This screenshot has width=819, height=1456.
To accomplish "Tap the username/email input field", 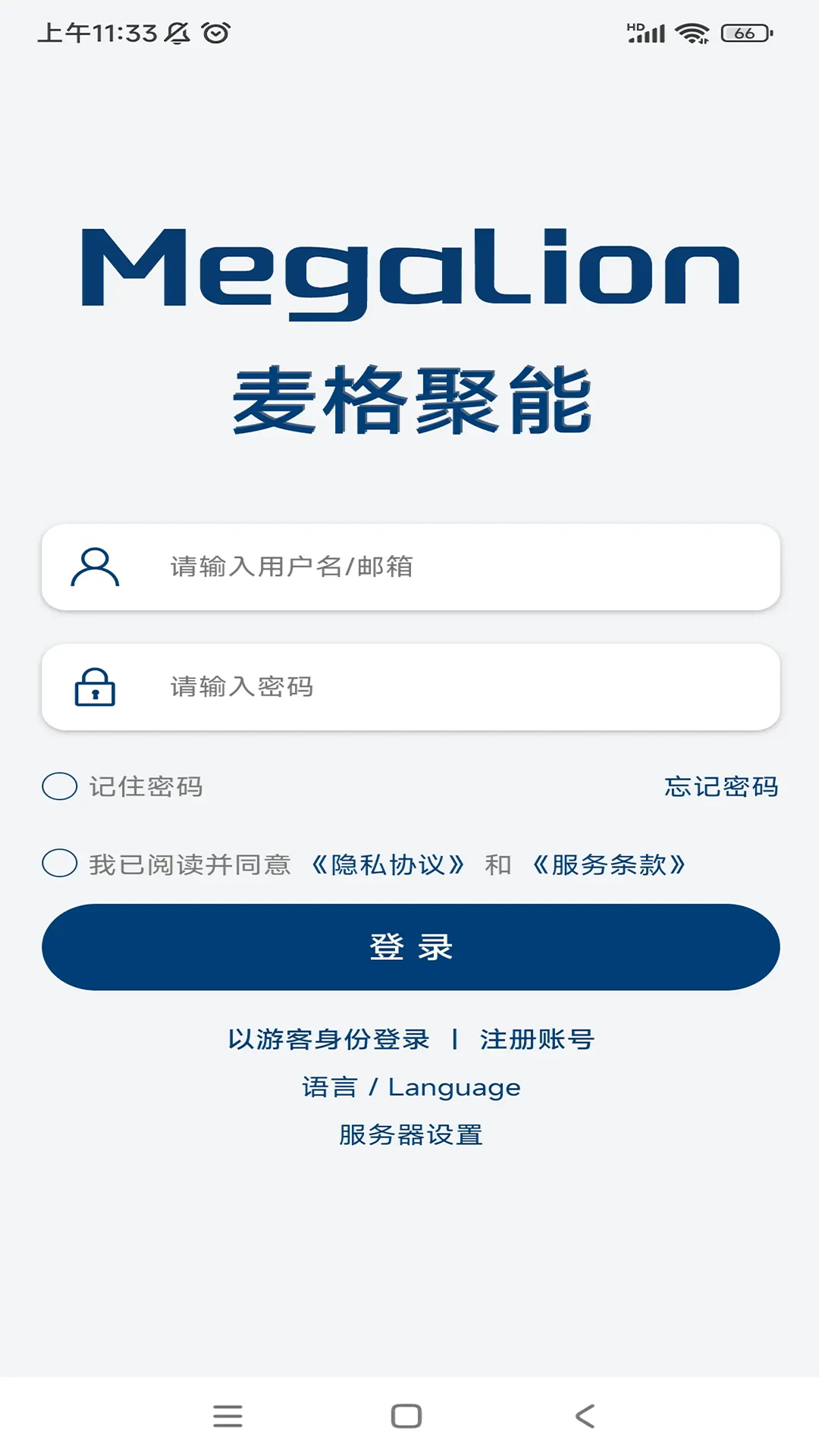I will tap(410, 566).
